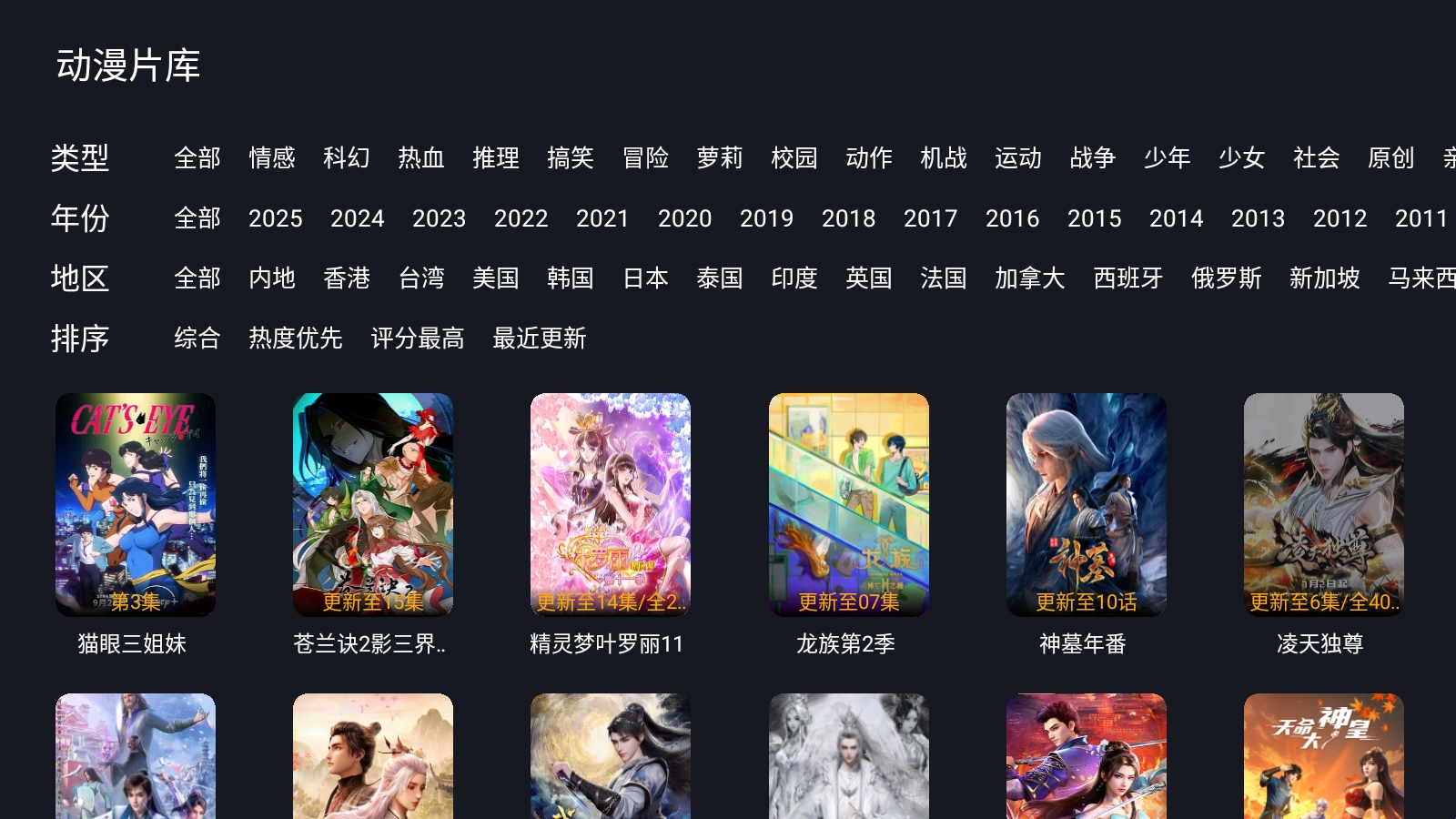
Task: Choose 韩国 region
Action: coord(571,278)
